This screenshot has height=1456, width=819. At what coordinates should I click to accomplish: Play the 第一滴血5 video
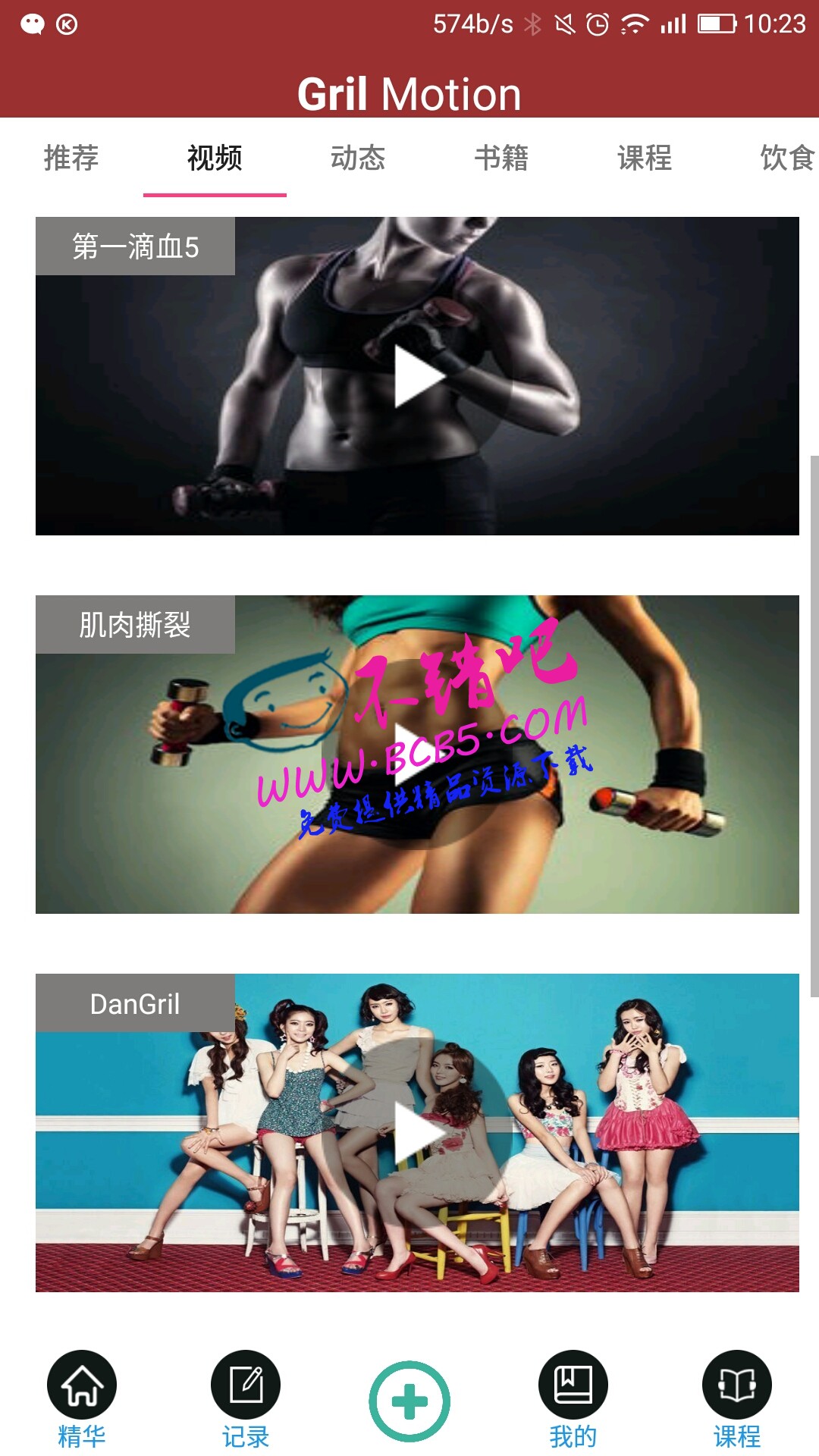[417, 377]
